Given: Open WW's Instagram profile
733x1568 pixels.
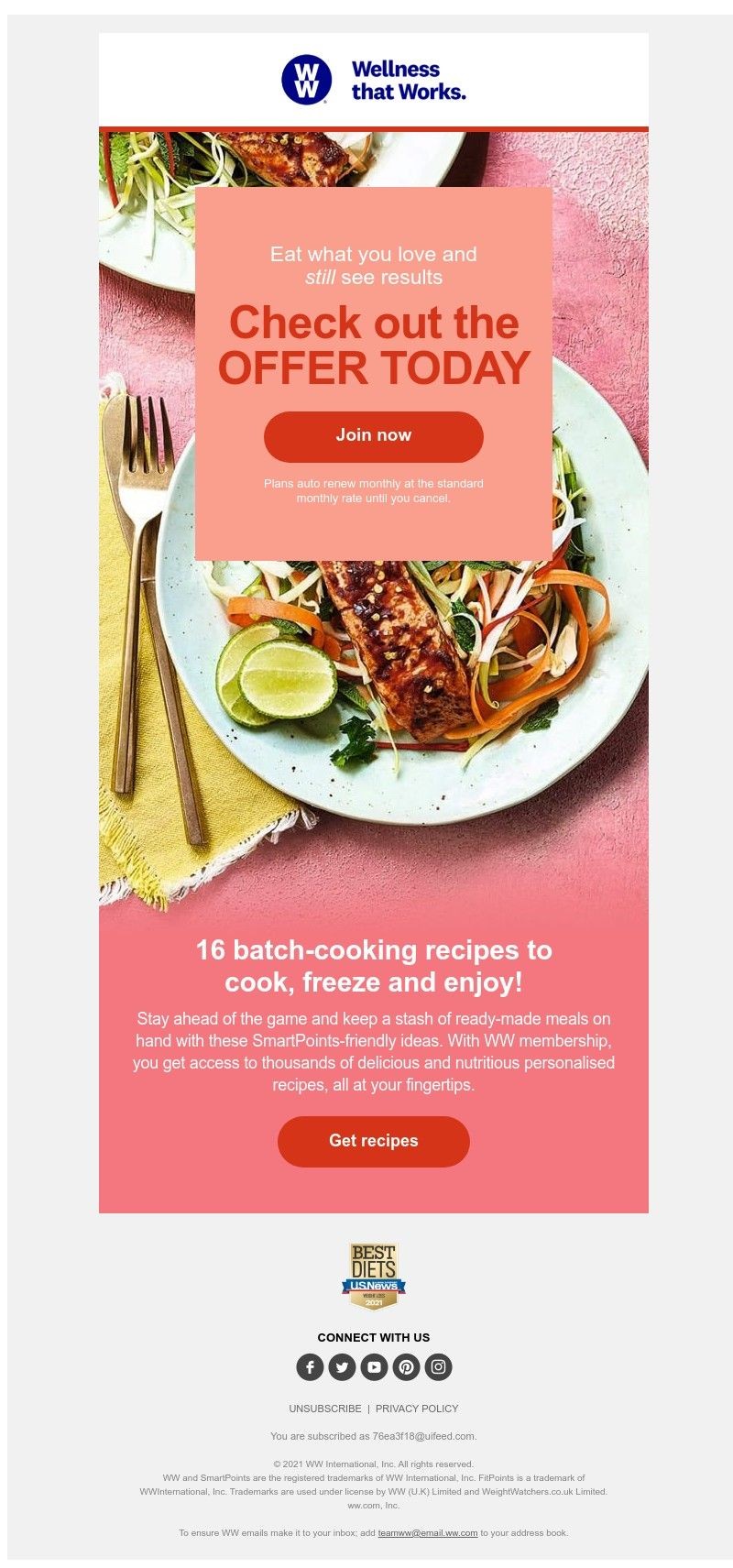Looking at the screenshot, I should coord(439,1367).
